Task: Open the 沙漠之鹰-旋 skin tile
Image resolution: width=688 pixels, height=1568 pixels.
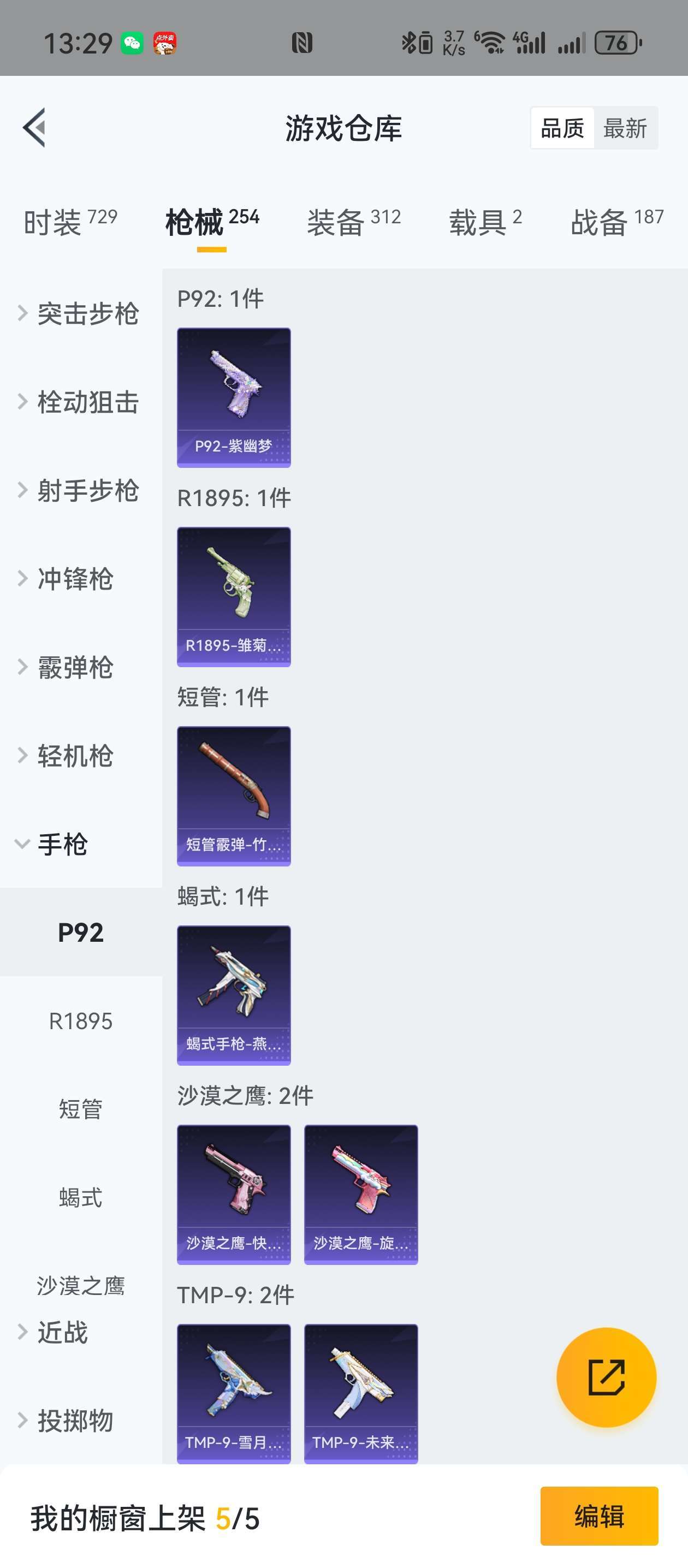Action: pos(361,1194)
